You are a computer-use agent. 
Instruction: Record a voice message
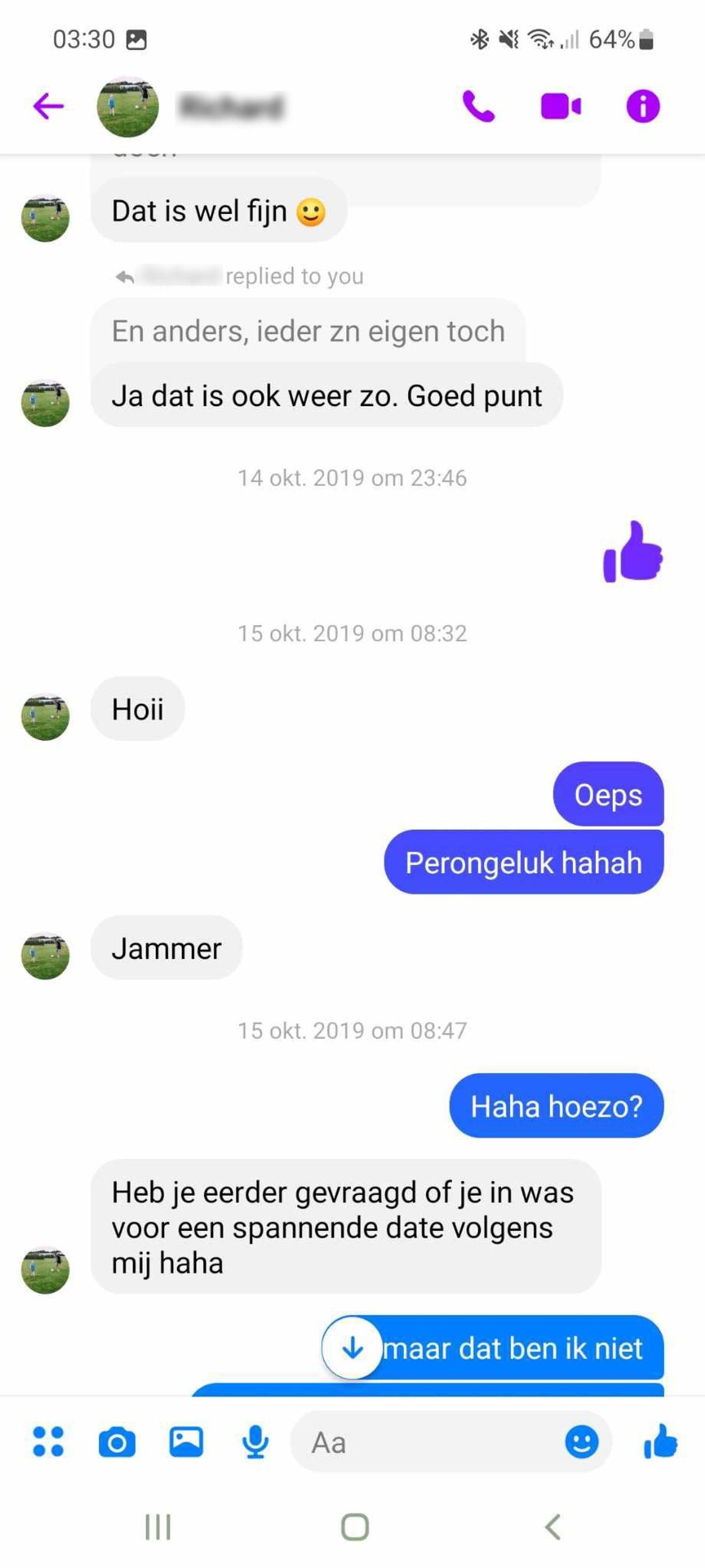pos(255,1442)
